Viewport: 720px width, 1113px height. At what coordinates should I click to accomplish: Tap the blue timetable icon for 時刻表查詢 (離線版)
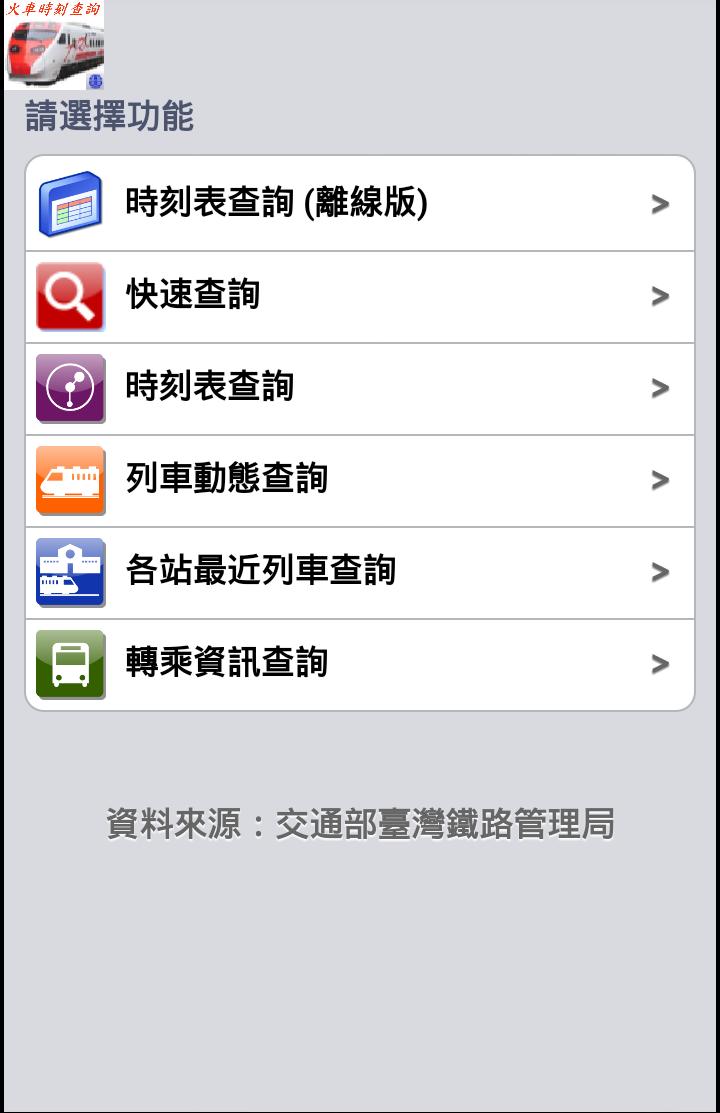pyautogui.click(x=70, y=203)
